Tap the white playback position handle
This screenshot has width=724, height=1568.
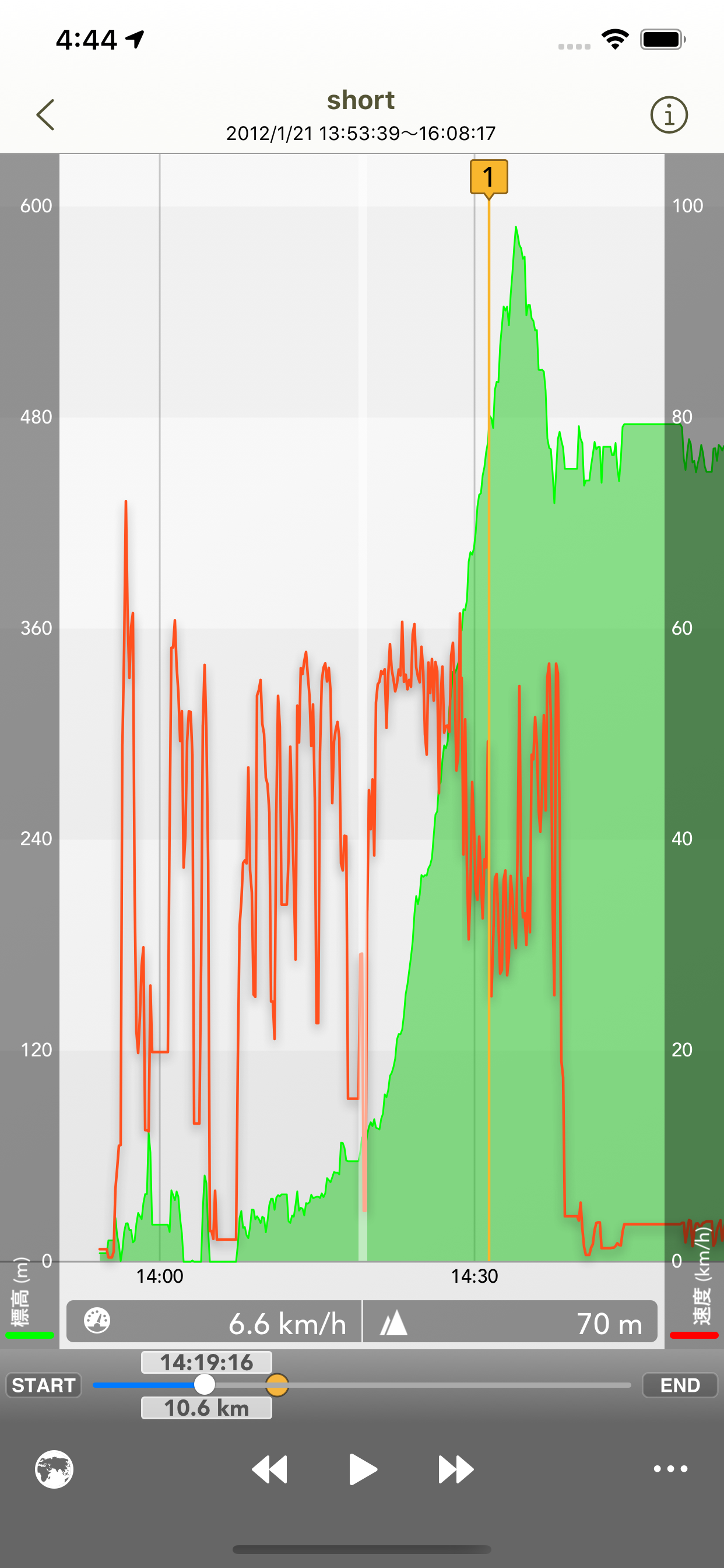coord(205,1384)
